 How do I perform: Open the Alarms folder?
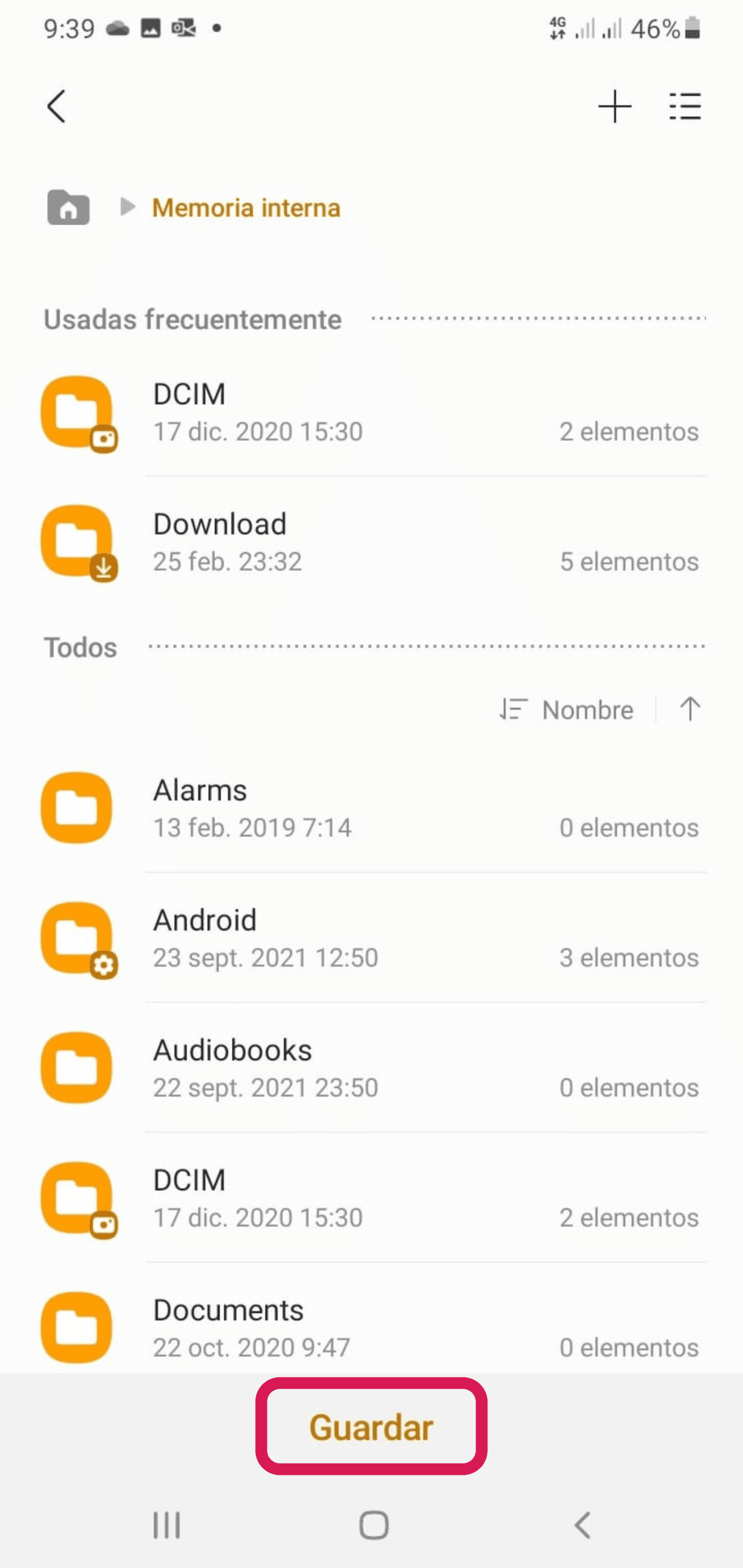click(371, 808)
